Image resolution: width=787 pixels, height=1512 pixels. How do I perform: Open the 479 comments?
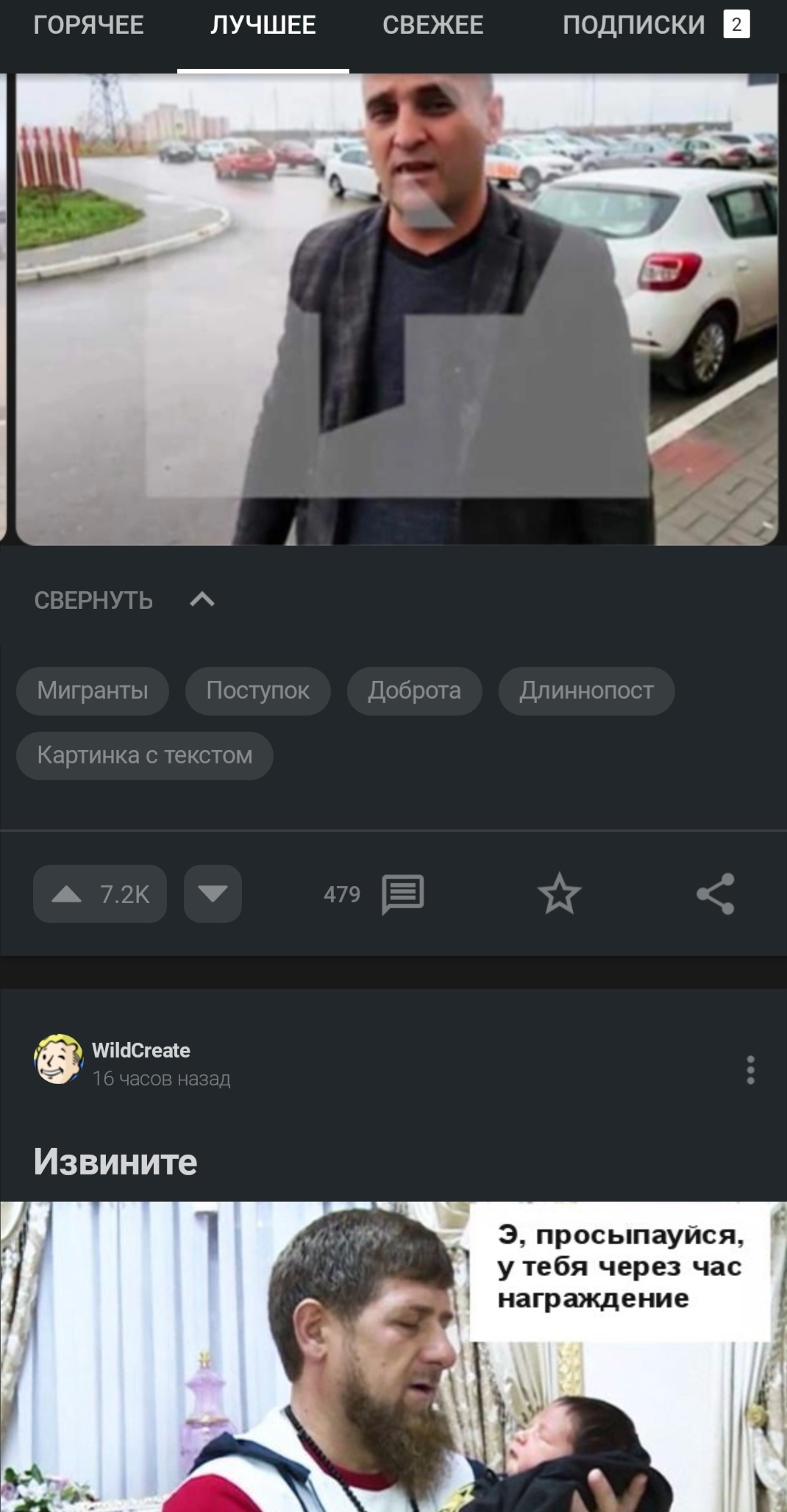tap(374, 894)
